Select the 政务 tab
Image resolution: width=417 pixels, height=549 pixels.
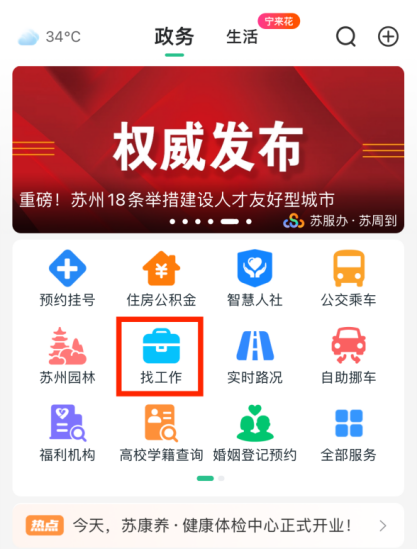[174, 37]
